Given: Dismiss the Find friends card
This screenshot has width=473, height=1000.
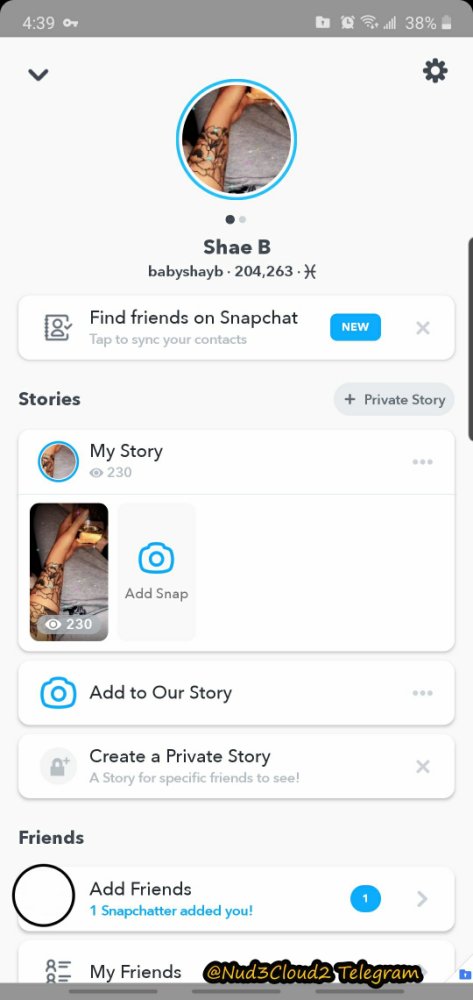Looking at the screenshot, I should pos(423,328).
